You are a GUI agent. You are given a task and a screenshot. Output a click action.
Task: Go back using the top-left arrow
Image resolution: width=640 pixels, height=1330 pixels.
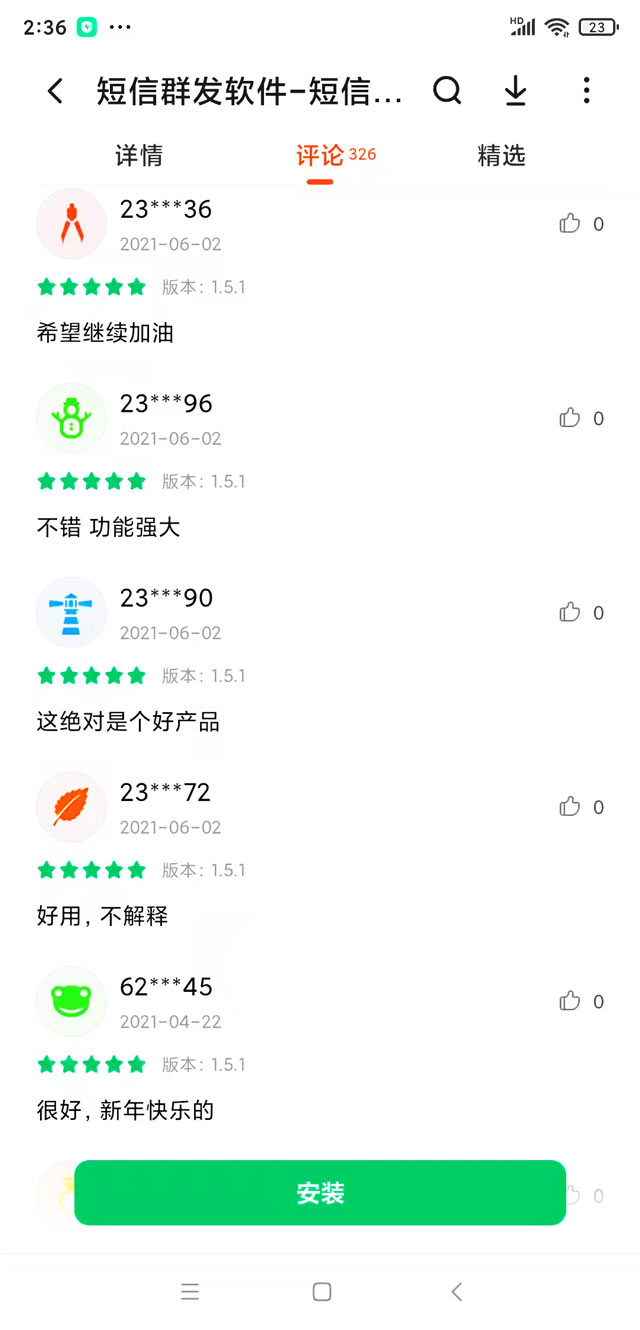tap(55, 92)
